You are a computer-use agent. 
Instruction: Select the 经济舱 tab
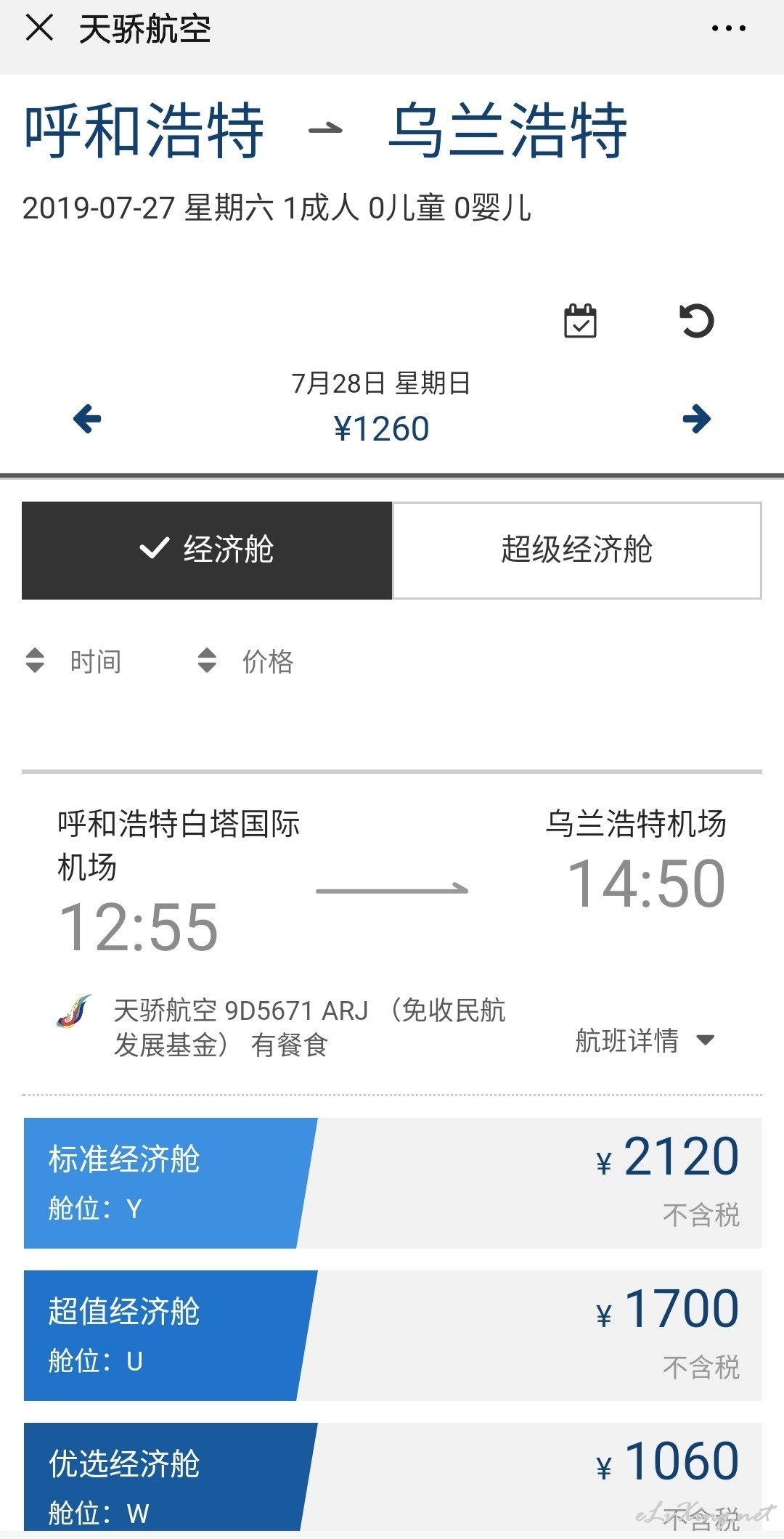tap(207, 550)
